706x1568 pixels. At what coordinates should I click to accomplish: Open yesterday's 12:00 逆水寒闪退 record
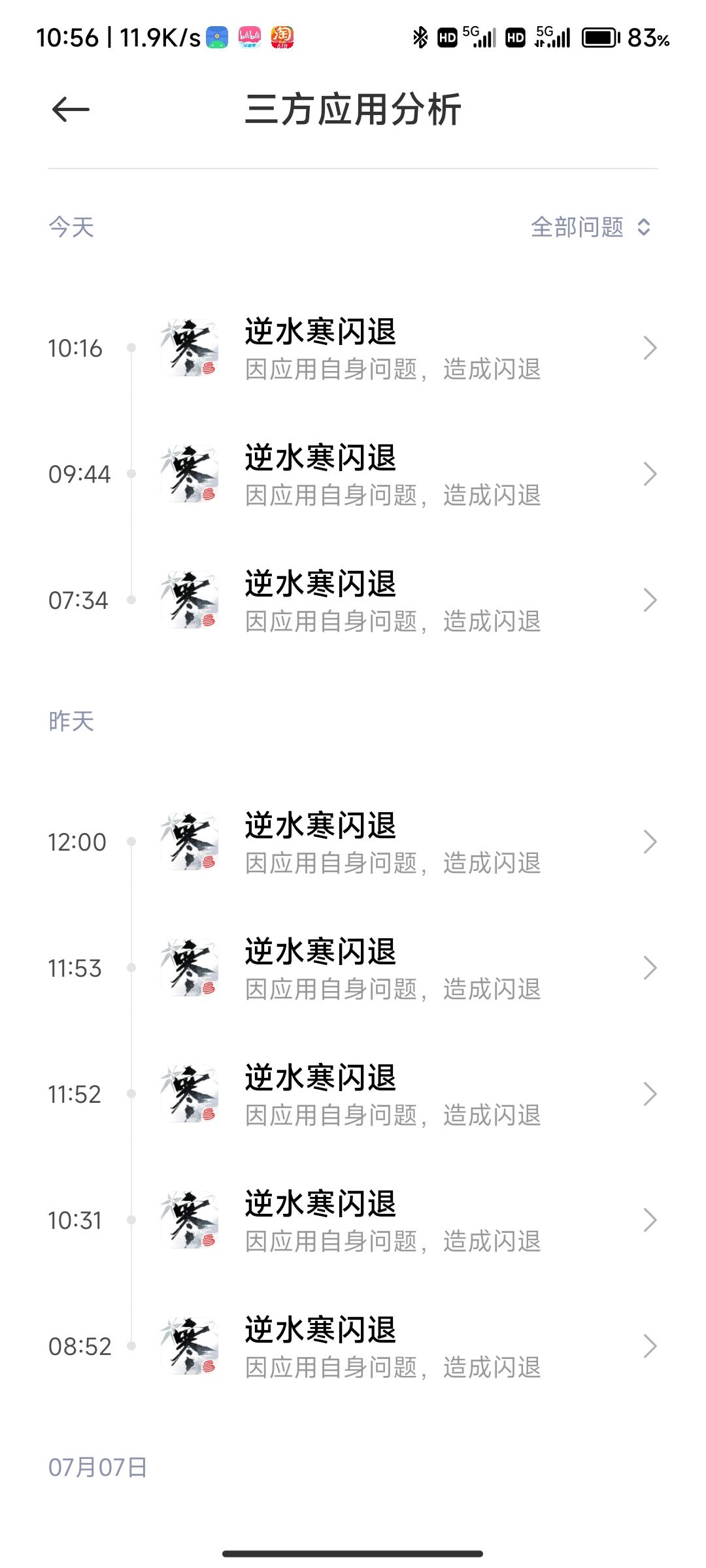coord(392,843)
